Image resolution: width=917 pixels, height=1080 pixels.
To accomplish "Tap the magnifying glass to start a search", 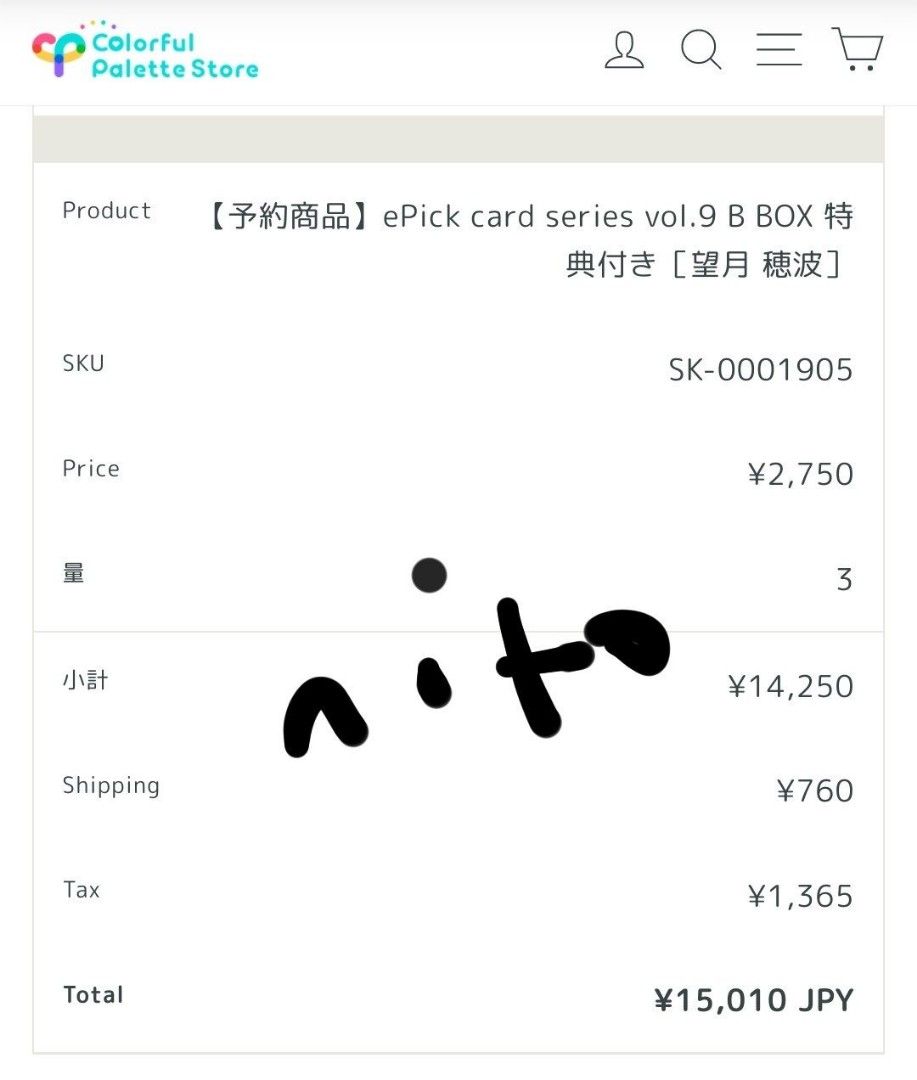I will click(x=701, y=50).
